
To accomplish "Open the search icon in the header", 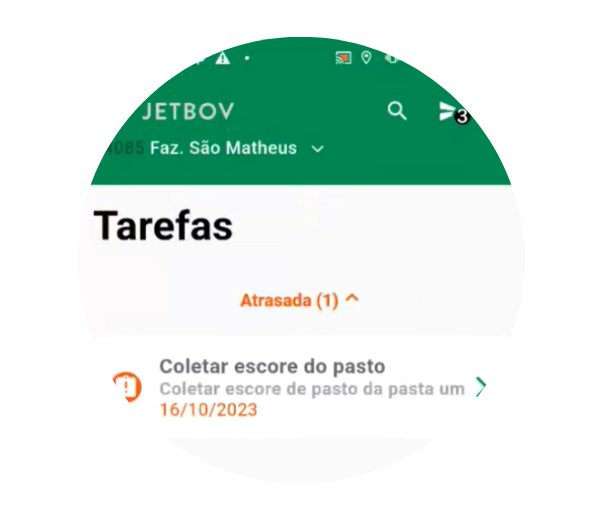I will [397, 111].
